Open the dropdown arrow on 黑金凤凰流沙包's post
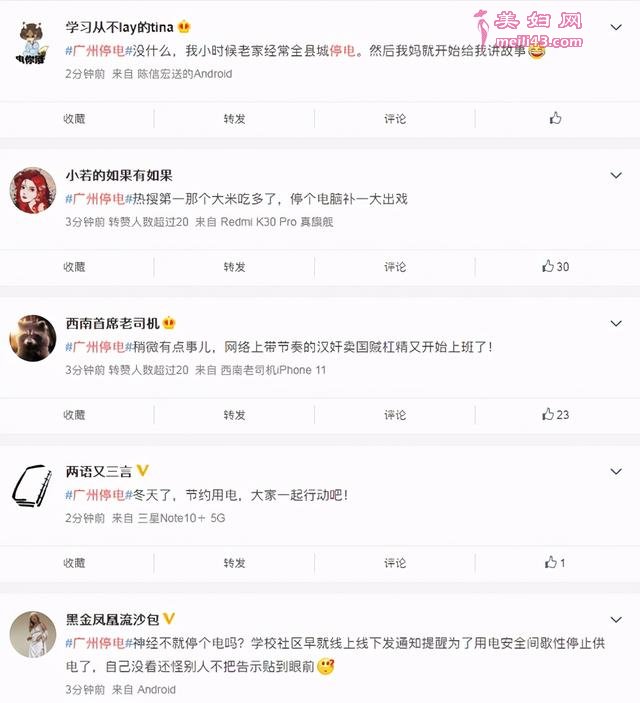640x703 pixels. 616,619
